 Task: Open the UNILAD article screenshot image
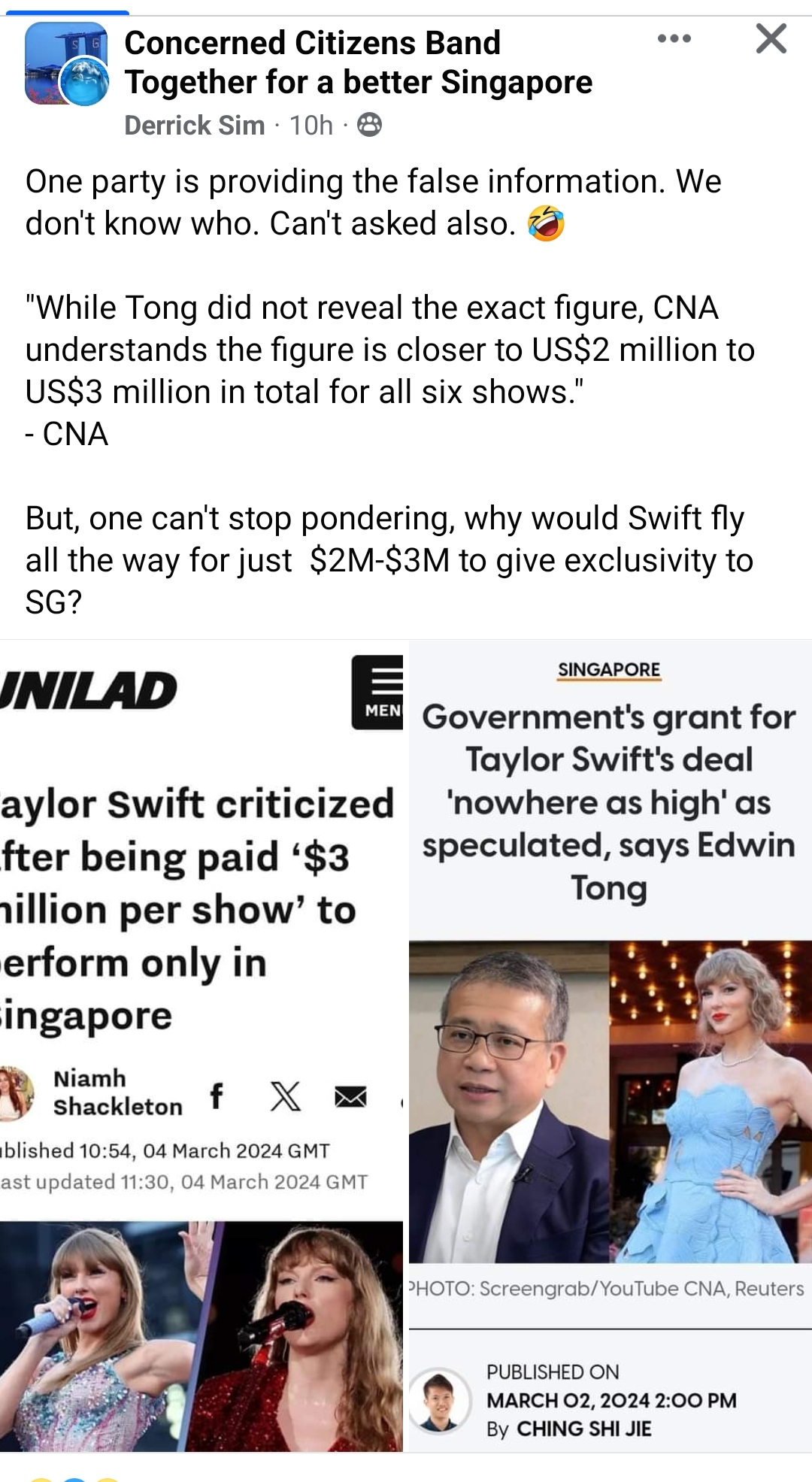click(201, 1045)
